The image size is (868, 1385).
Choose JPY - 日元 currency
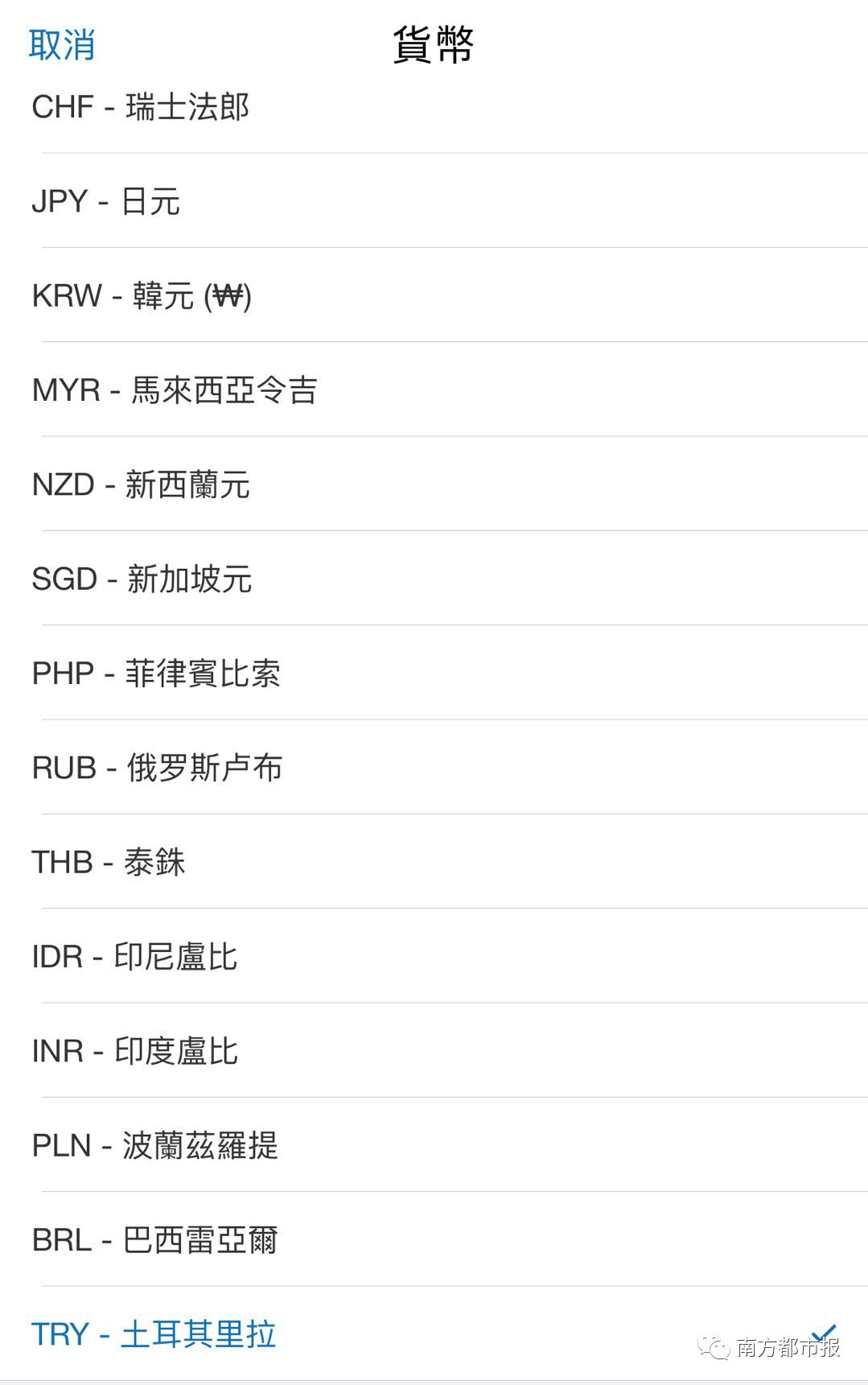(x=105, y=201)
